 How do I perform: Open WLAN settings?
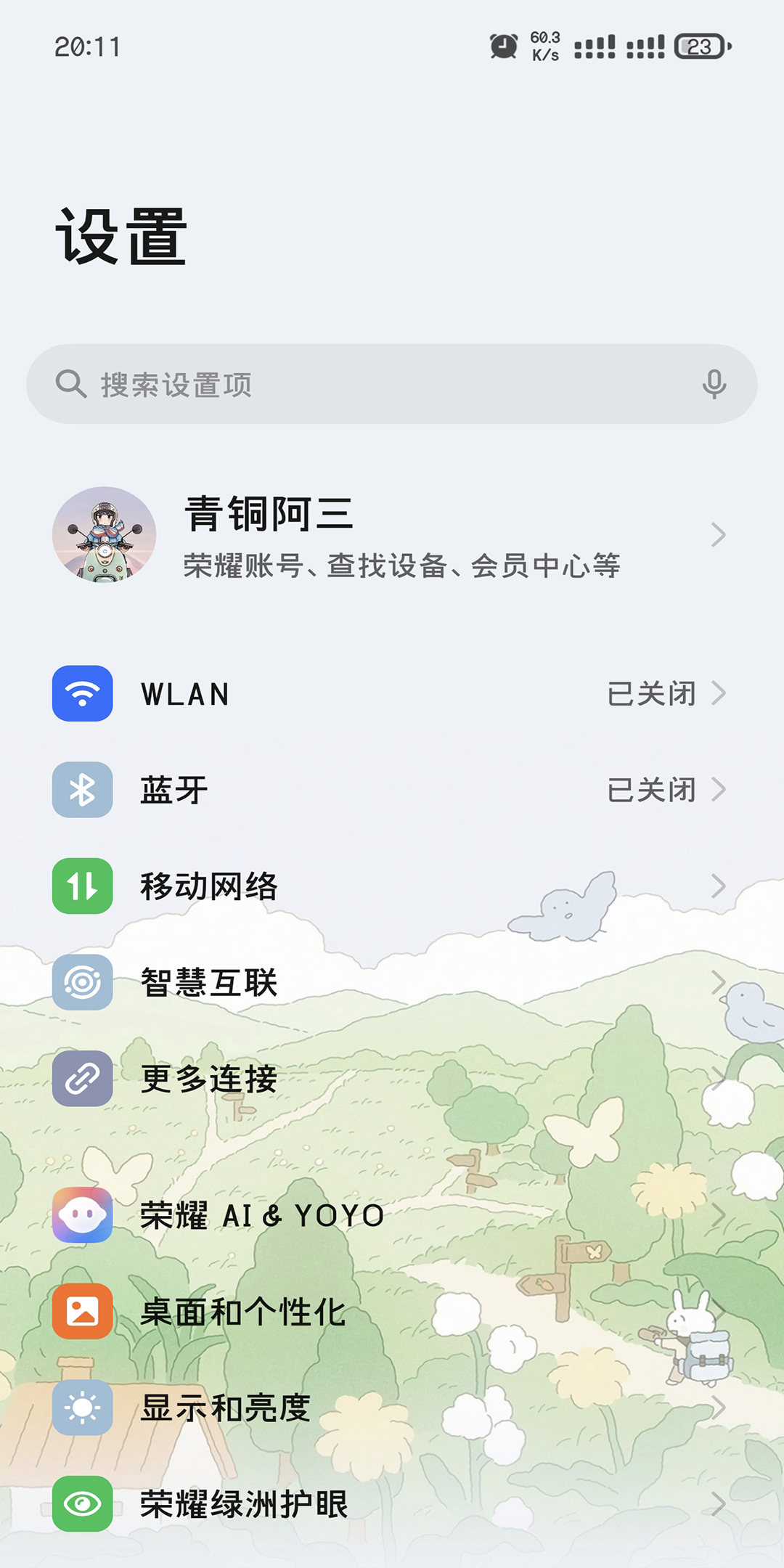(392, 694)
